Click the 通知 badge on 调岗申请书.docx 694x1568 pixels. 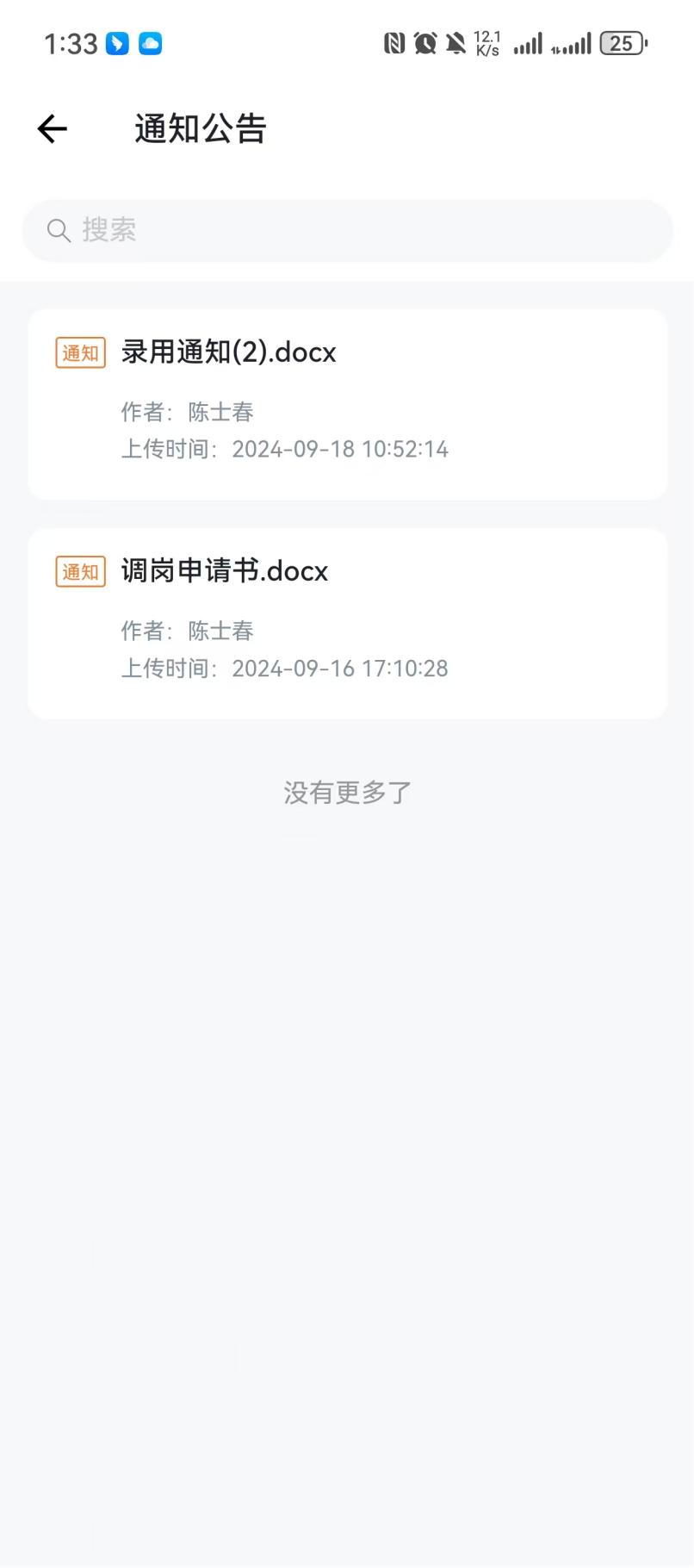pos(80,571)
